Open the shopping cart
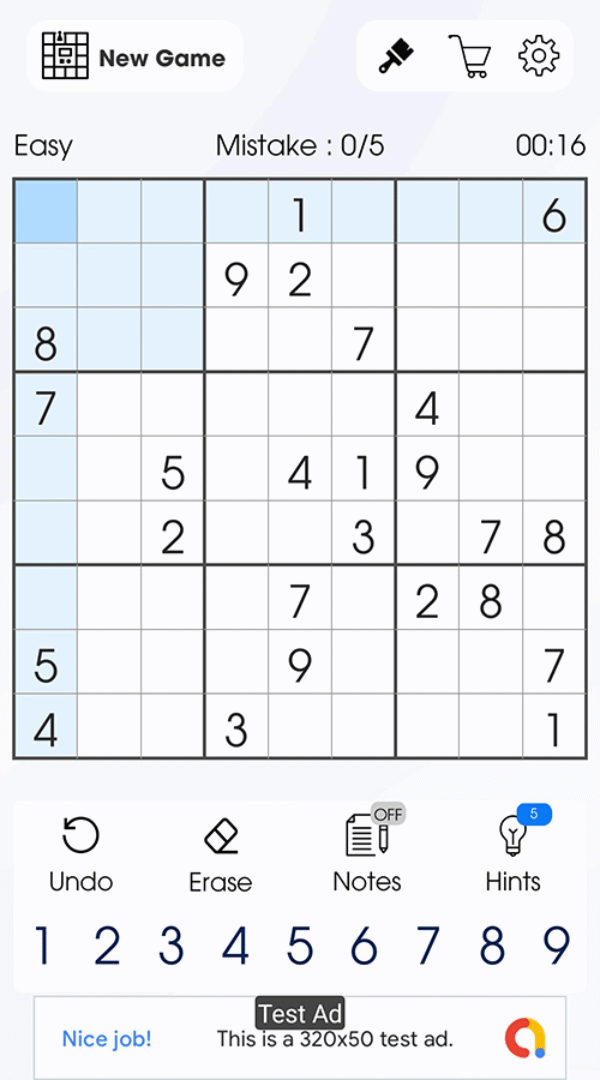This screenshot has height=1080, width=600. (468, 56)
